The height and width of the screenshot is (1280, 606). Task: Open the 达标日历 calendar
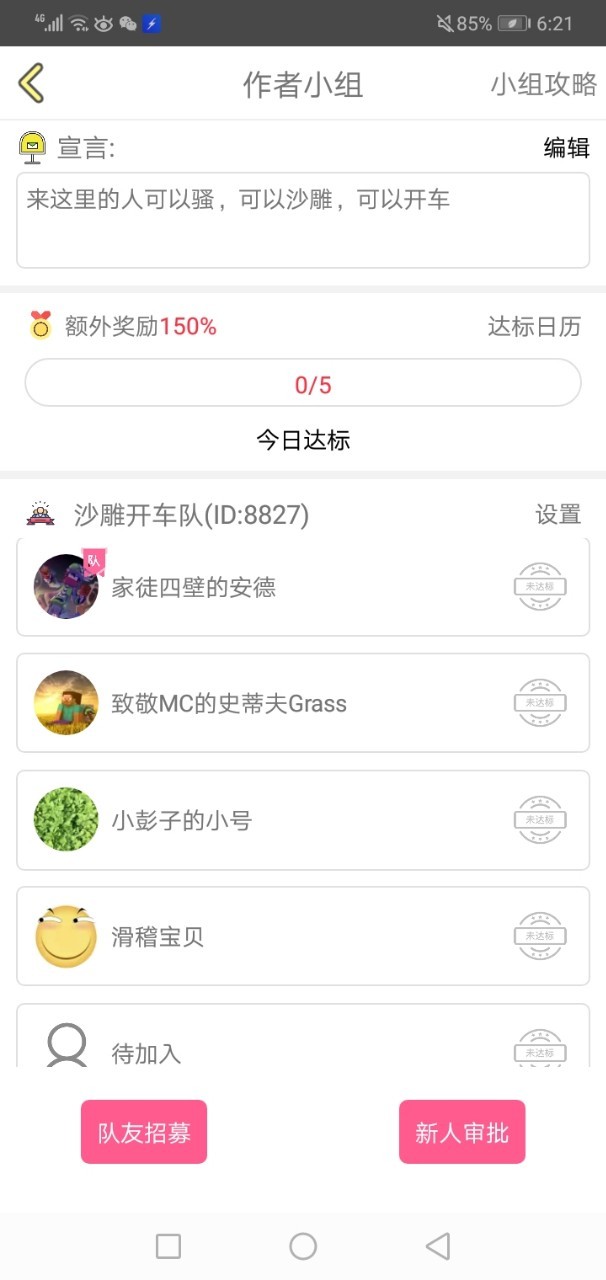533,326
